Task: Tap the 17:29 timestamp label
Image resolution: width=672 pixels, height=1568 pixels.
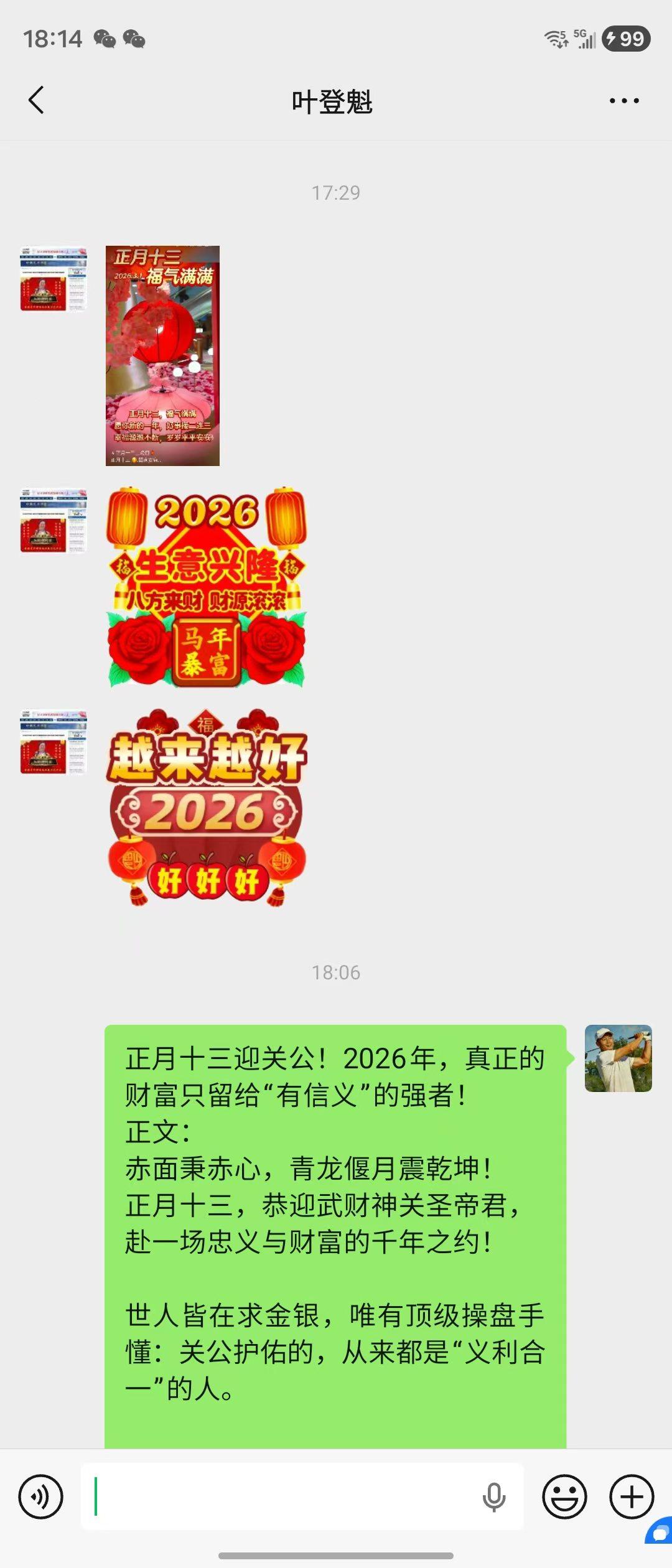Action: coord(336,193)
